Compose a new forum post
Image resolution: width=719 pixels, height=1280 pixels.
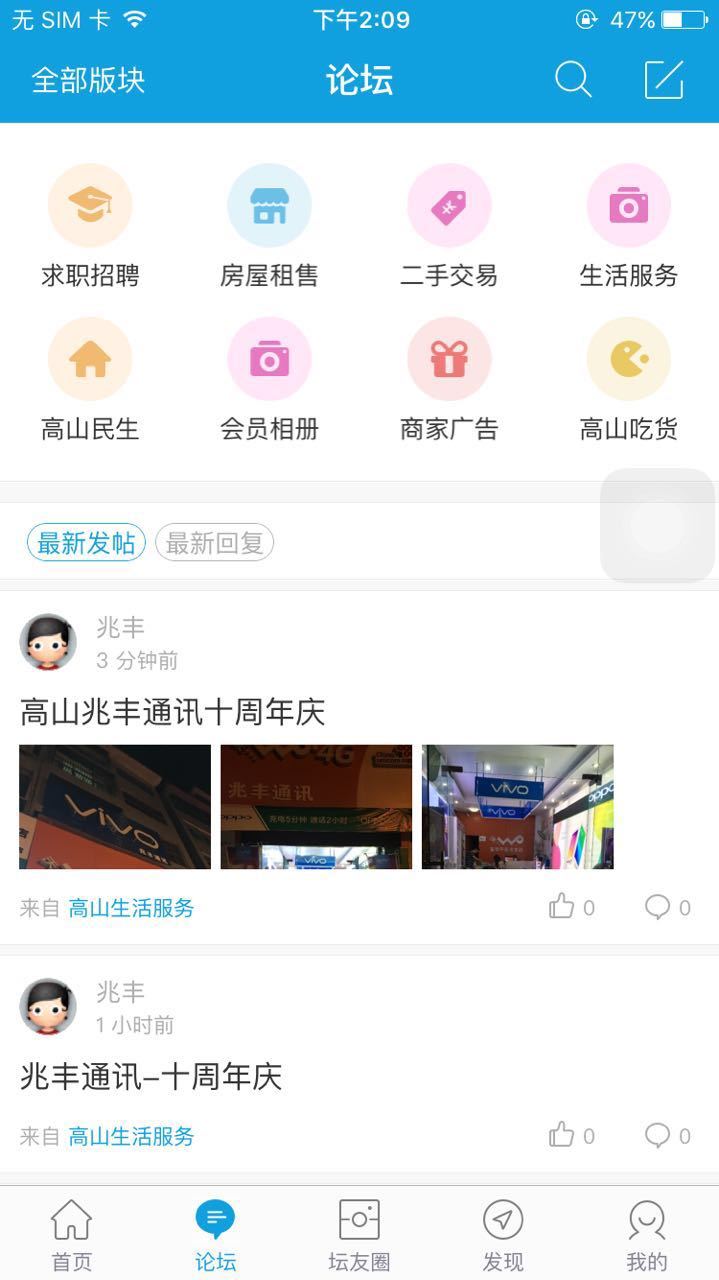(x=663, y=80)
